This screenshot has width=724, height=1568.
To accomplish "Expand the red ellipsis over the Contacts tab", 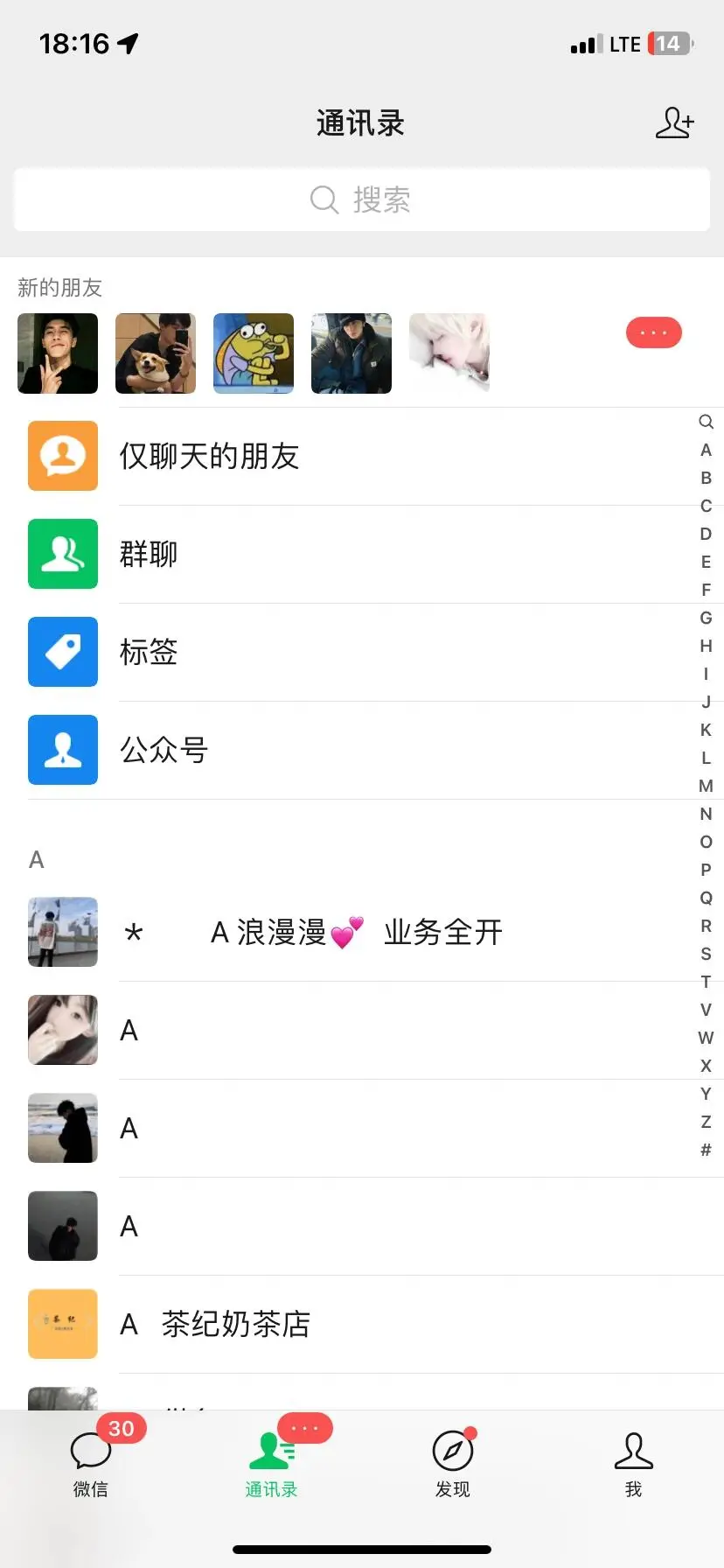I will pyautogui.click(x=303, y=1427).
